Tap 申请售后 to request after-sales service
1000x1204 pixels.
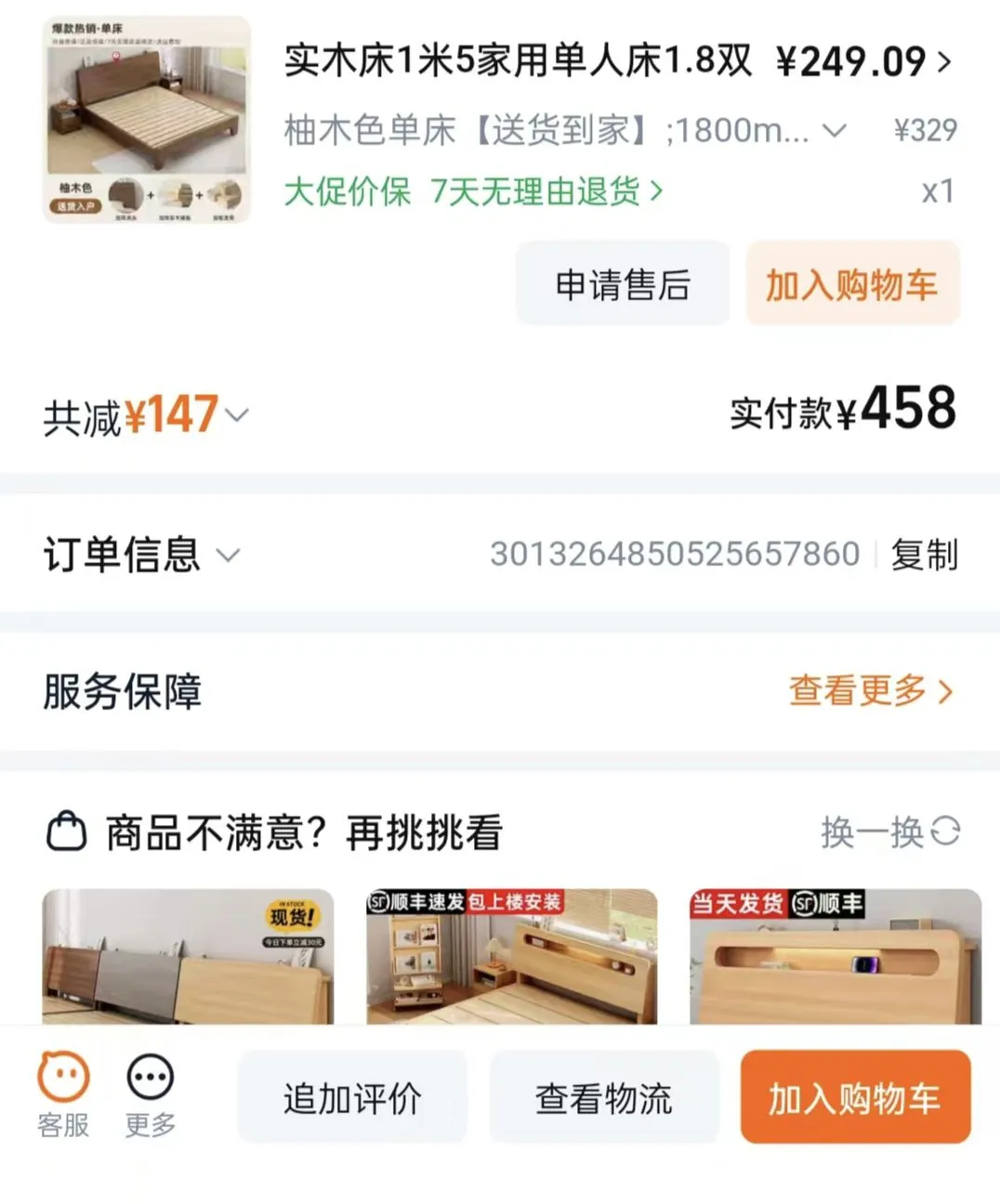[x=622, y=284]
